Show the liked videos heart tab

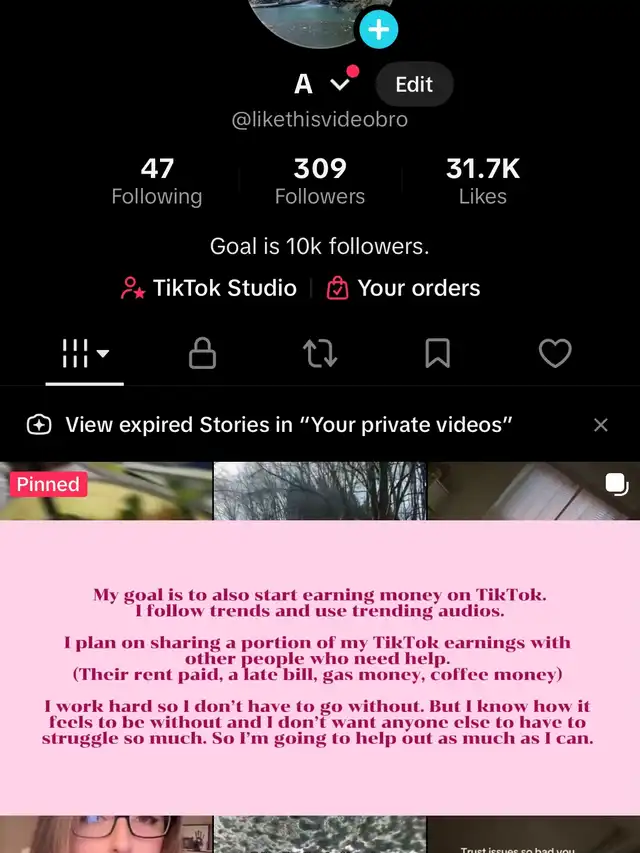(x=555, y=353)
